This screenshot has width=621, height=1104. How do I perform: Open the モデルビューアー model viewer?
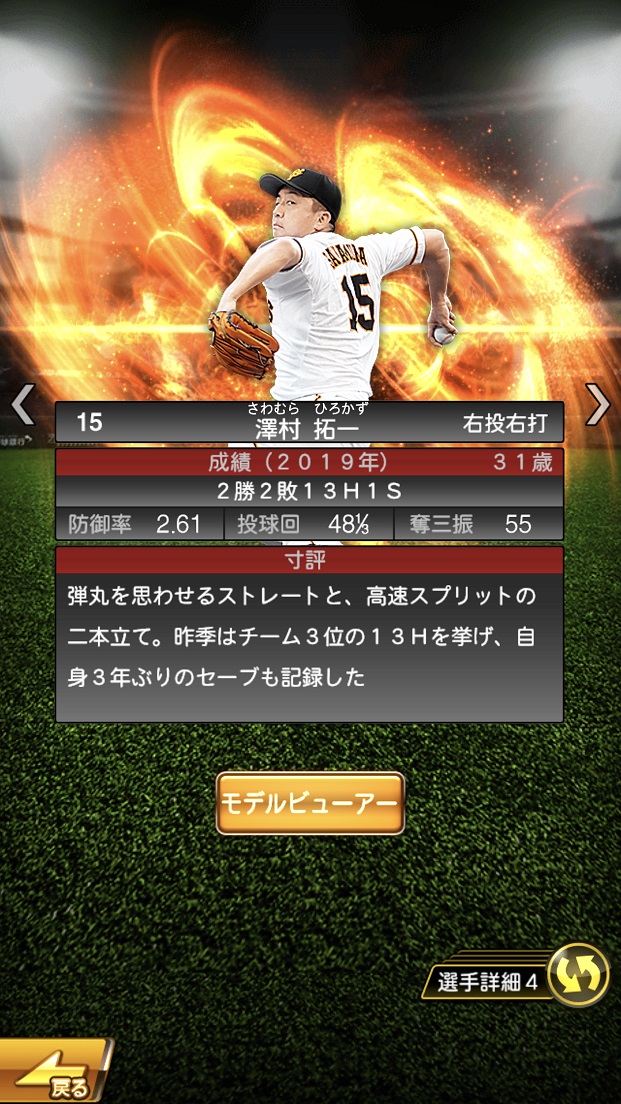[x=310, y=803]
